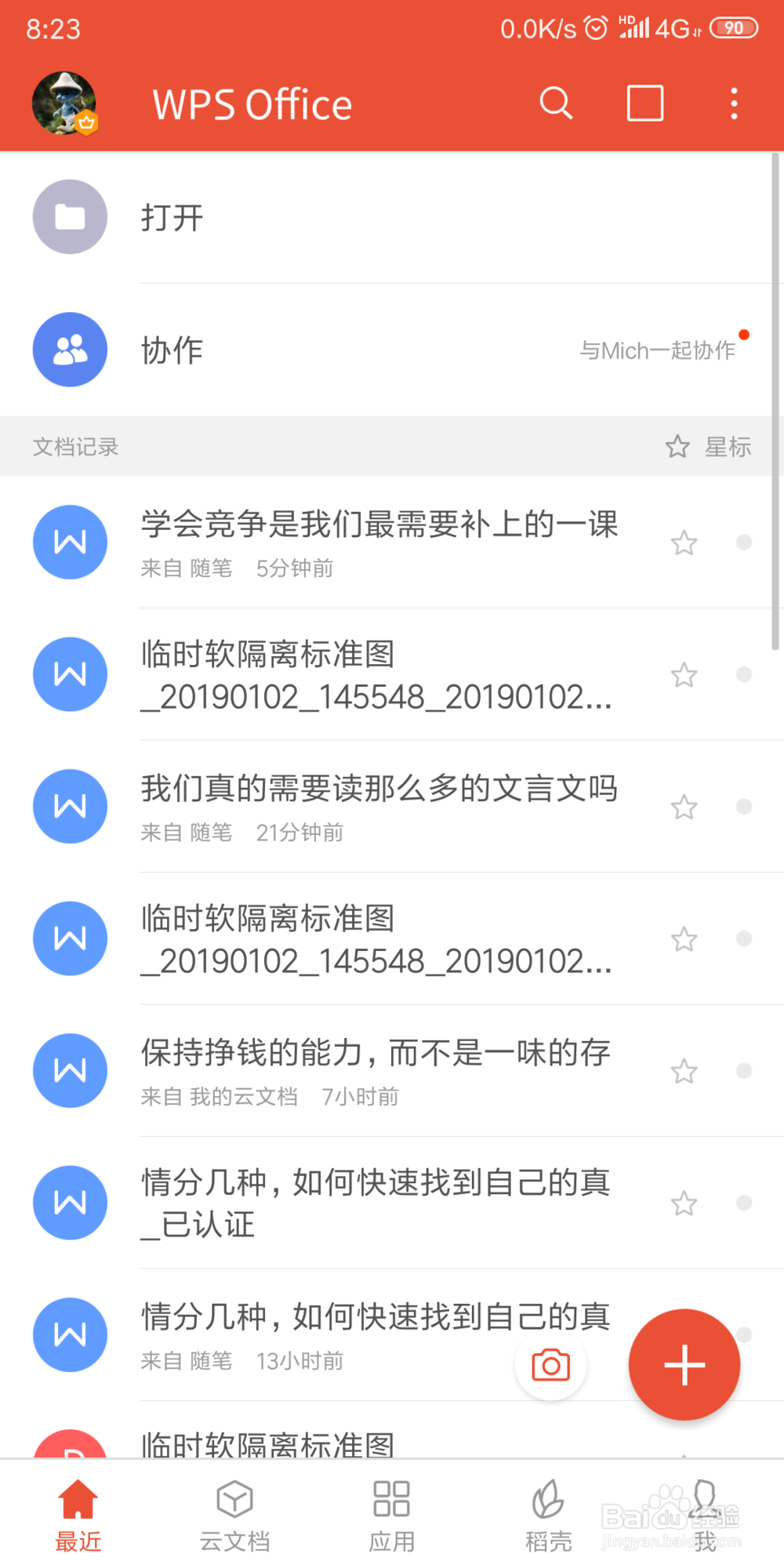Screen dimensions: 784x1568
Task: Open the search icon in the top bar
Action: pyautogui.click(x=555, y=103)
